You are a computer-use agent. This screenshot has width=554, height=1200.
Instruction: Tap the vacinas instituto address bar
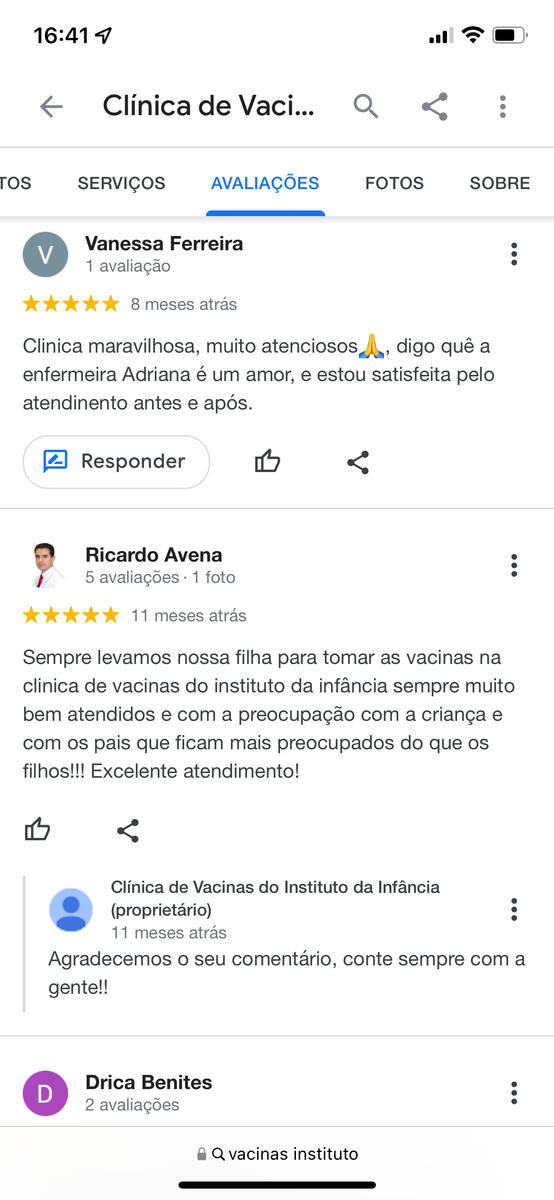click(x=277, y=1154)
